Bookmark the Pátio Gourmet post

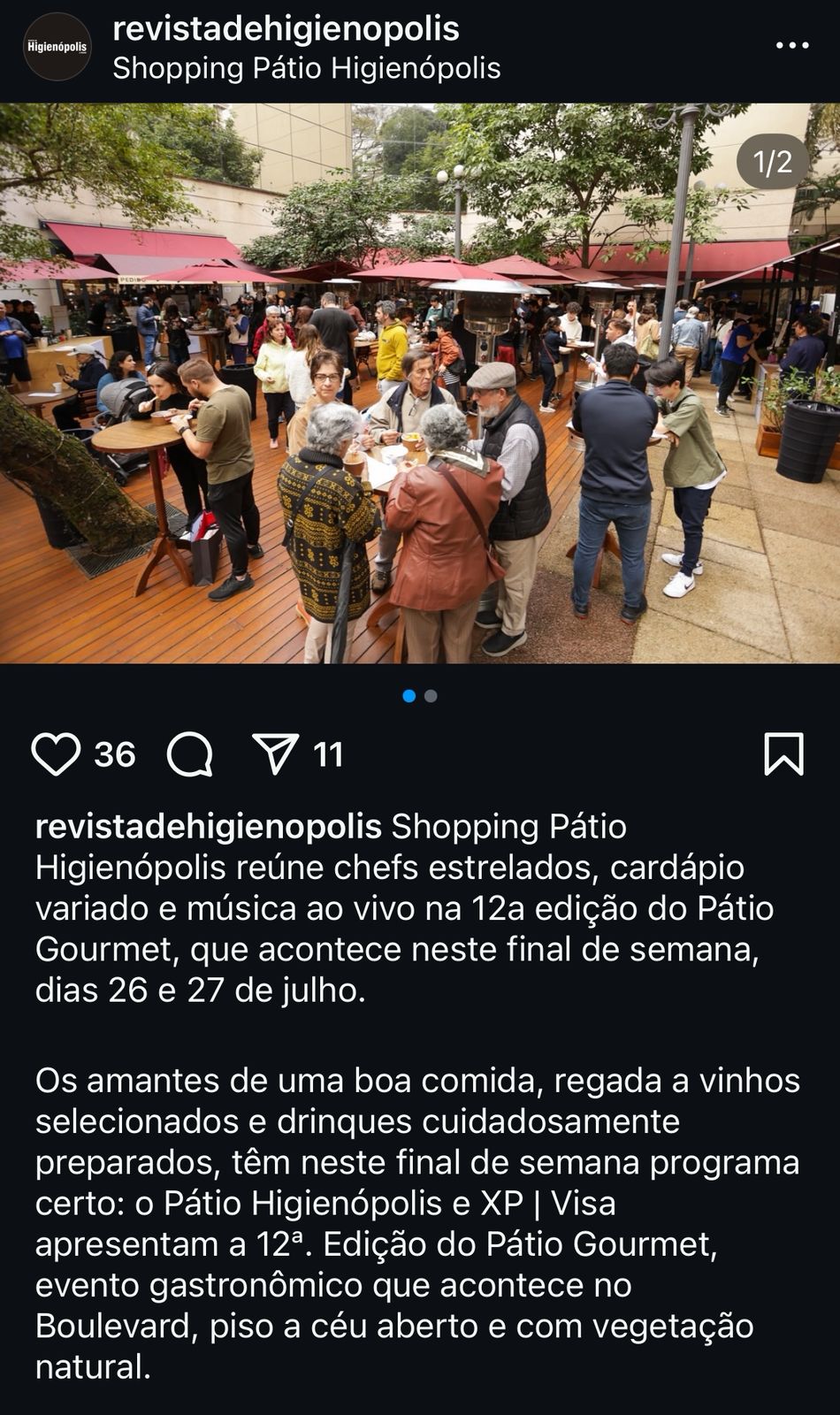click(x=783, y=754)
